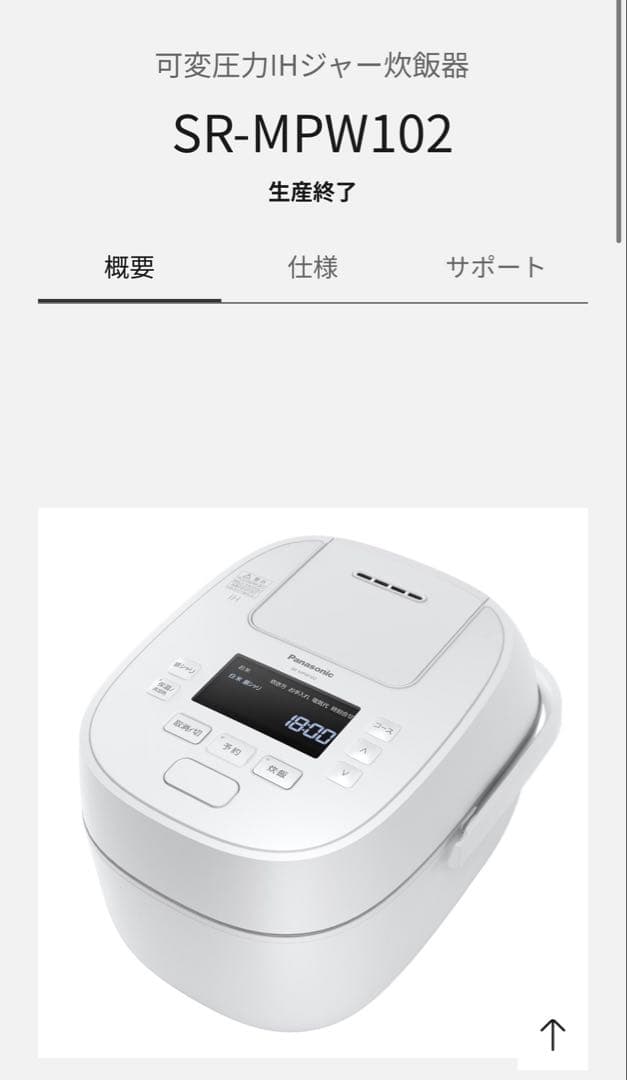Tap the back-to-top arrow button
The height and width of the screenshot is (1080, 627).
tap(553, 1034)
